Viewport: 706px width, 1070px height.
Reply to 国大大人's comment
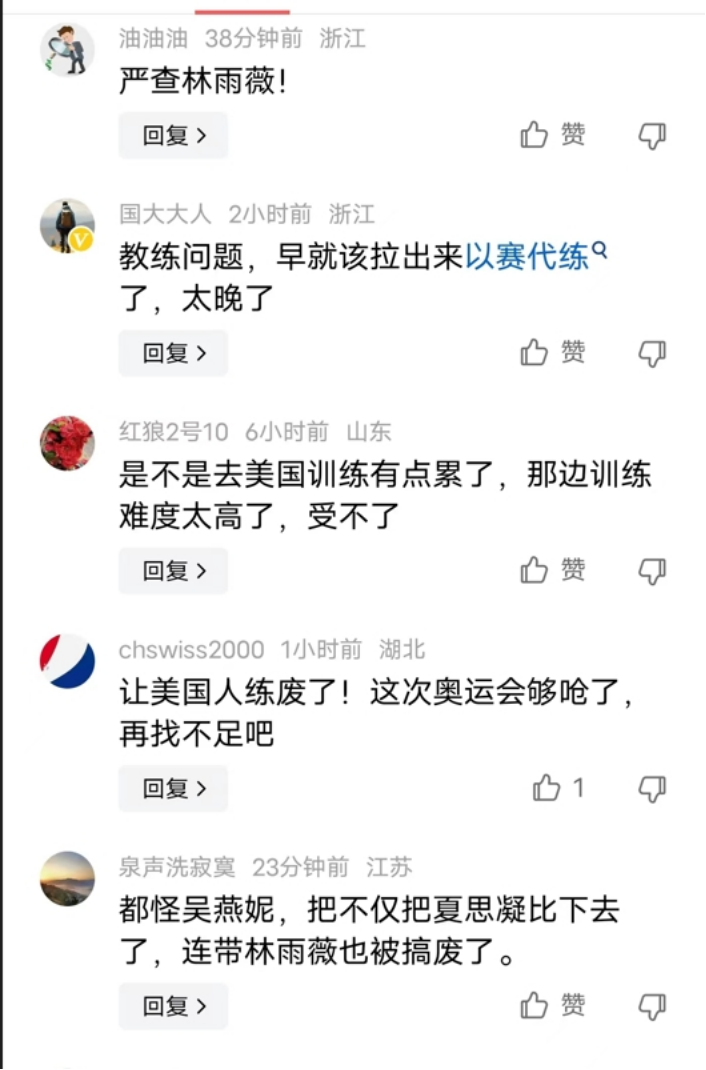click(x=173, y=353)
